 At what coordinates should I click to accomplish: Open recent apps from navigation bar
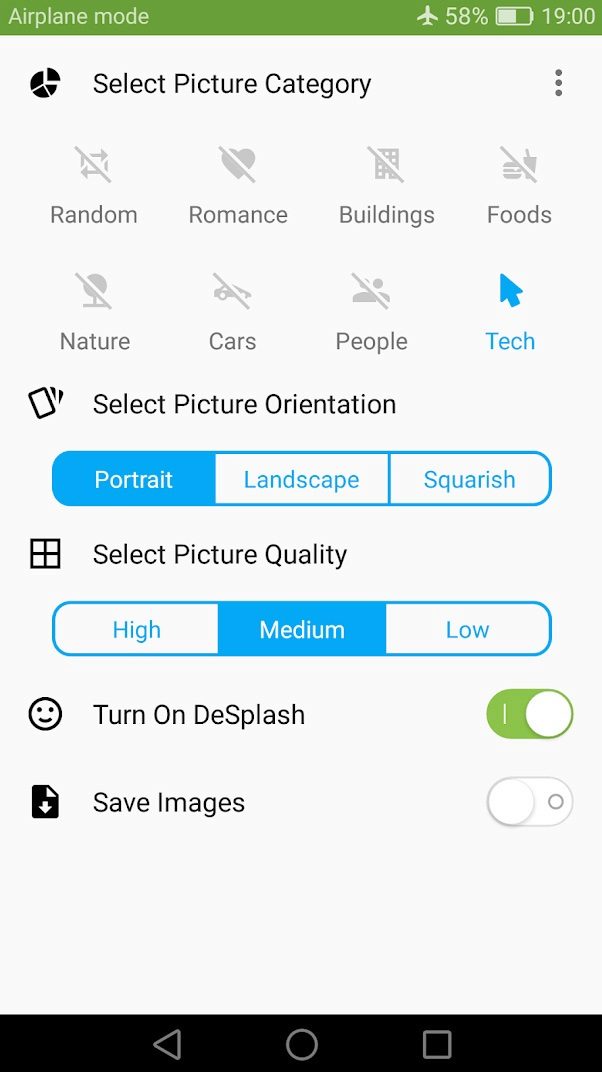(x=437, y=1044)
